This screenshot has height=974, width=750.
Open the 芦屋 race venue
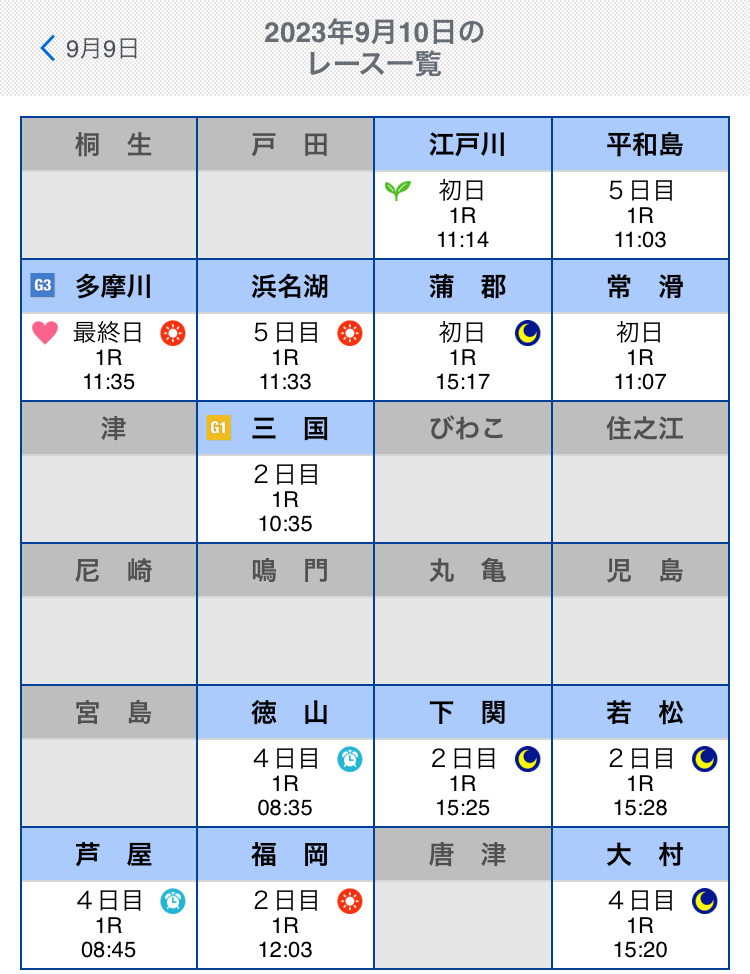coord(109,898)
